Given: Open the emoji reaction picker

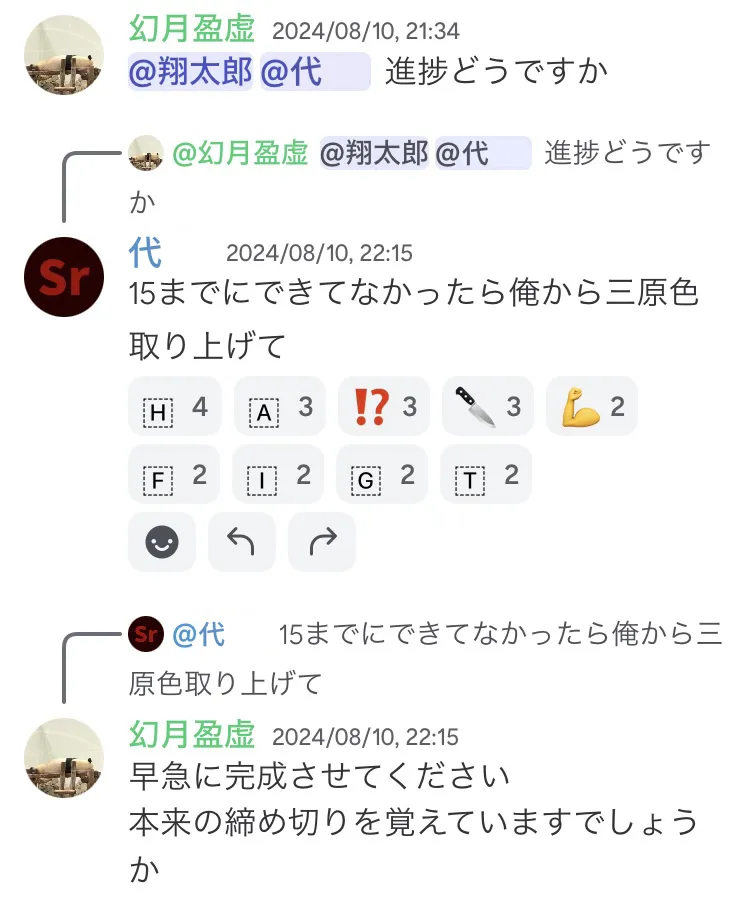Looking at the screenshot, I should point(162,543).
